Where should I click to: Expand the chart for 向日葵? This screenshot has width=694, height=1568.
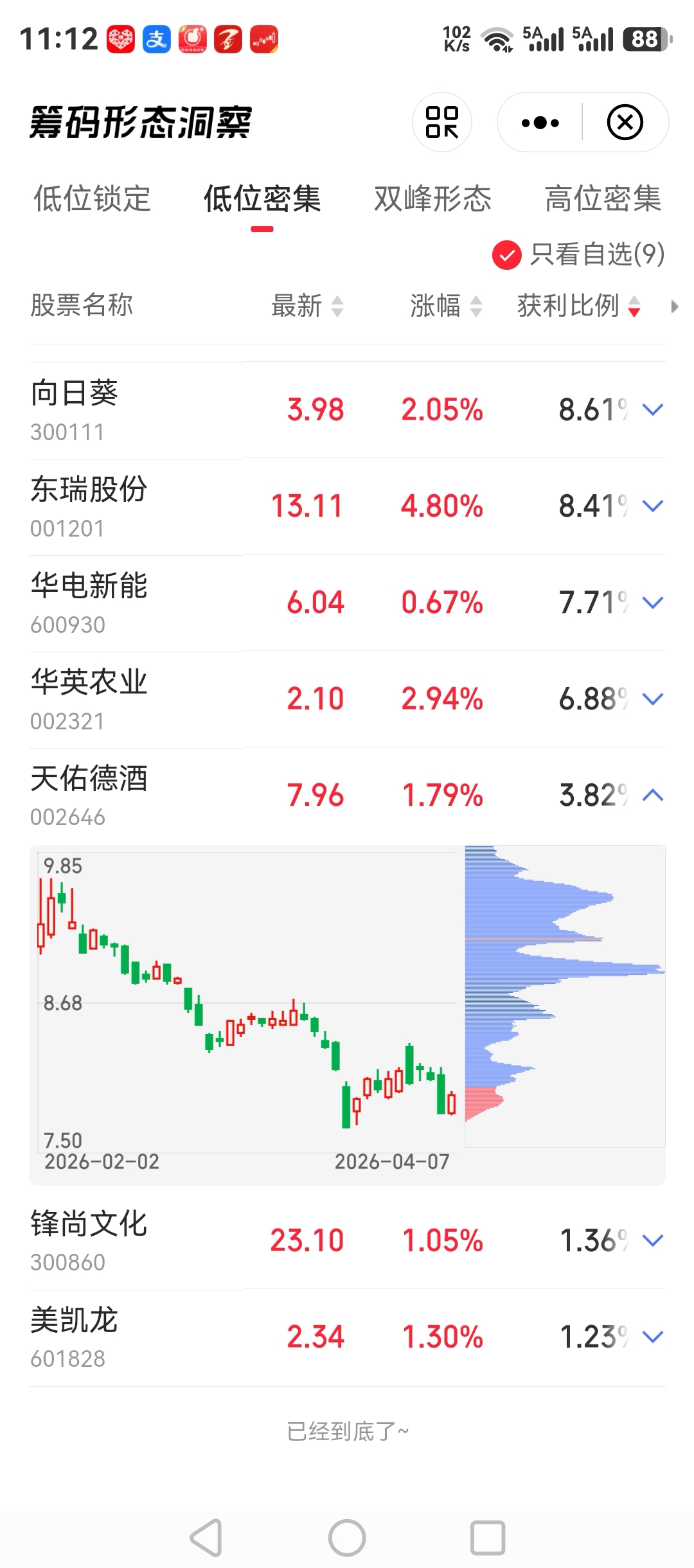tap(653, 409)
